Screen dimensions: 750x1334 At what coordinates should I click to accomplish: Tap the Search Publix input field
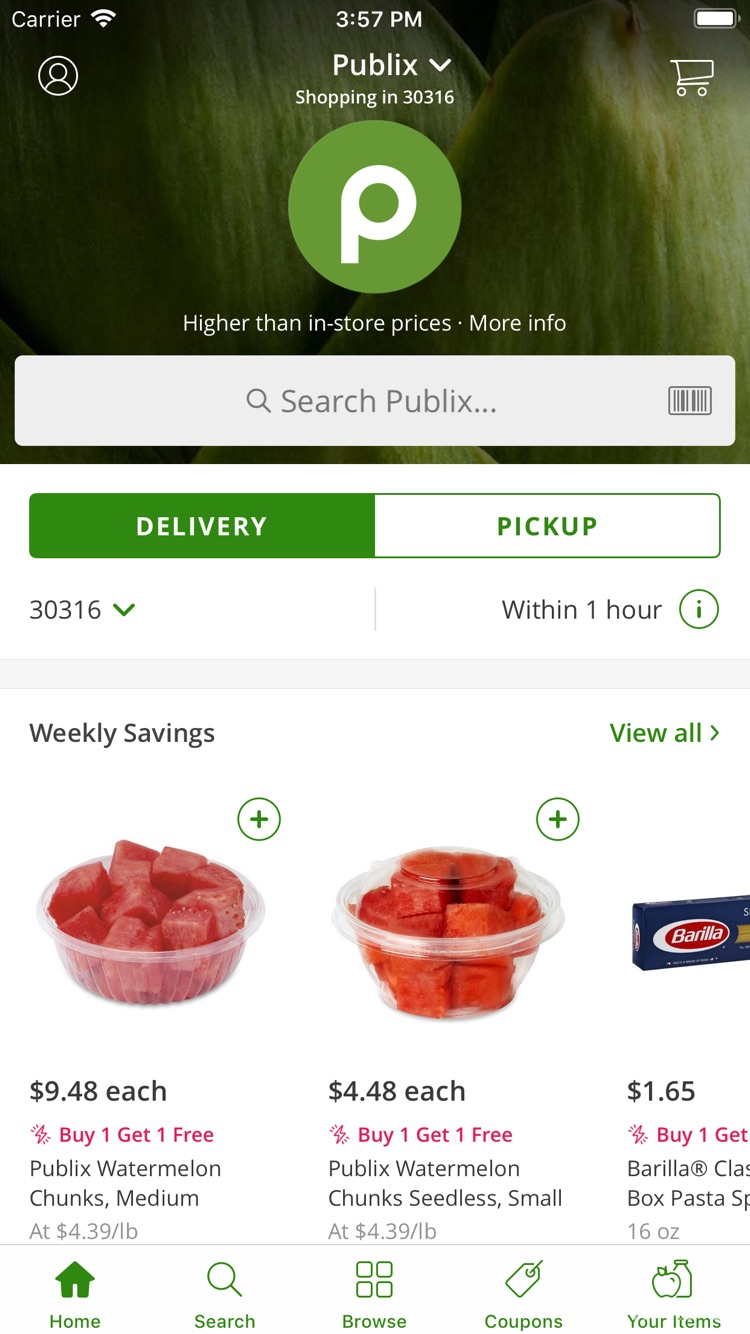click(x=374, y=400)
